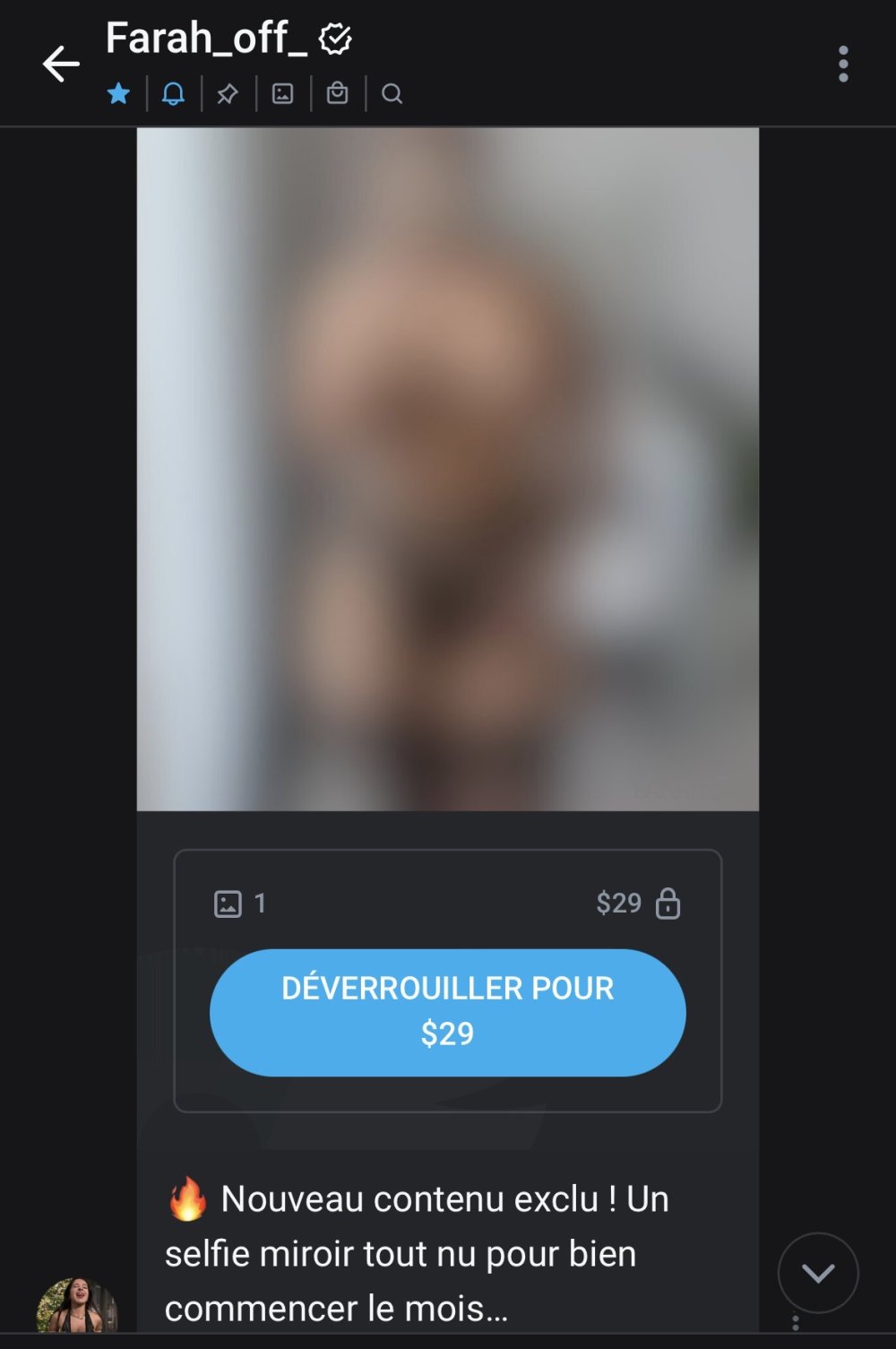Open the blurred locked photo

pyautogui.click(x=447, y=469)
